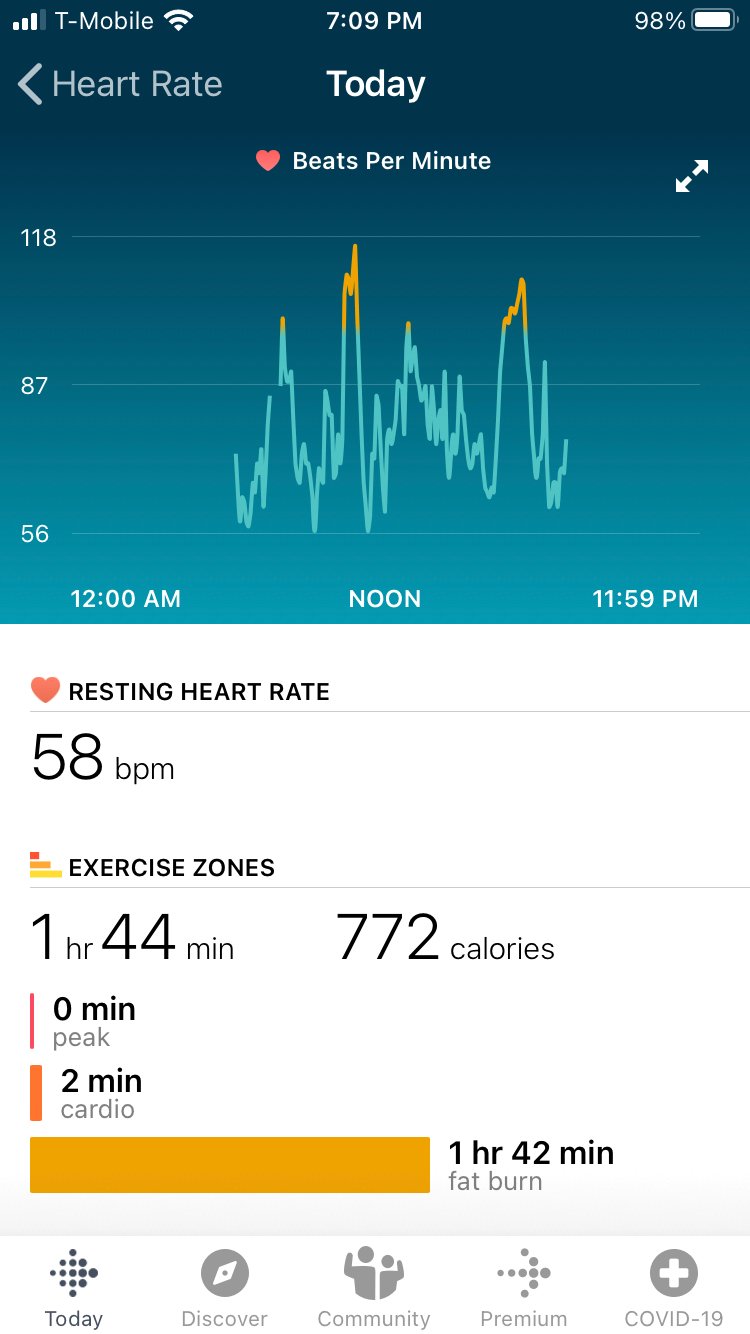Go back to Heart Rate
750x1334 pixels.
coord(120,84)
